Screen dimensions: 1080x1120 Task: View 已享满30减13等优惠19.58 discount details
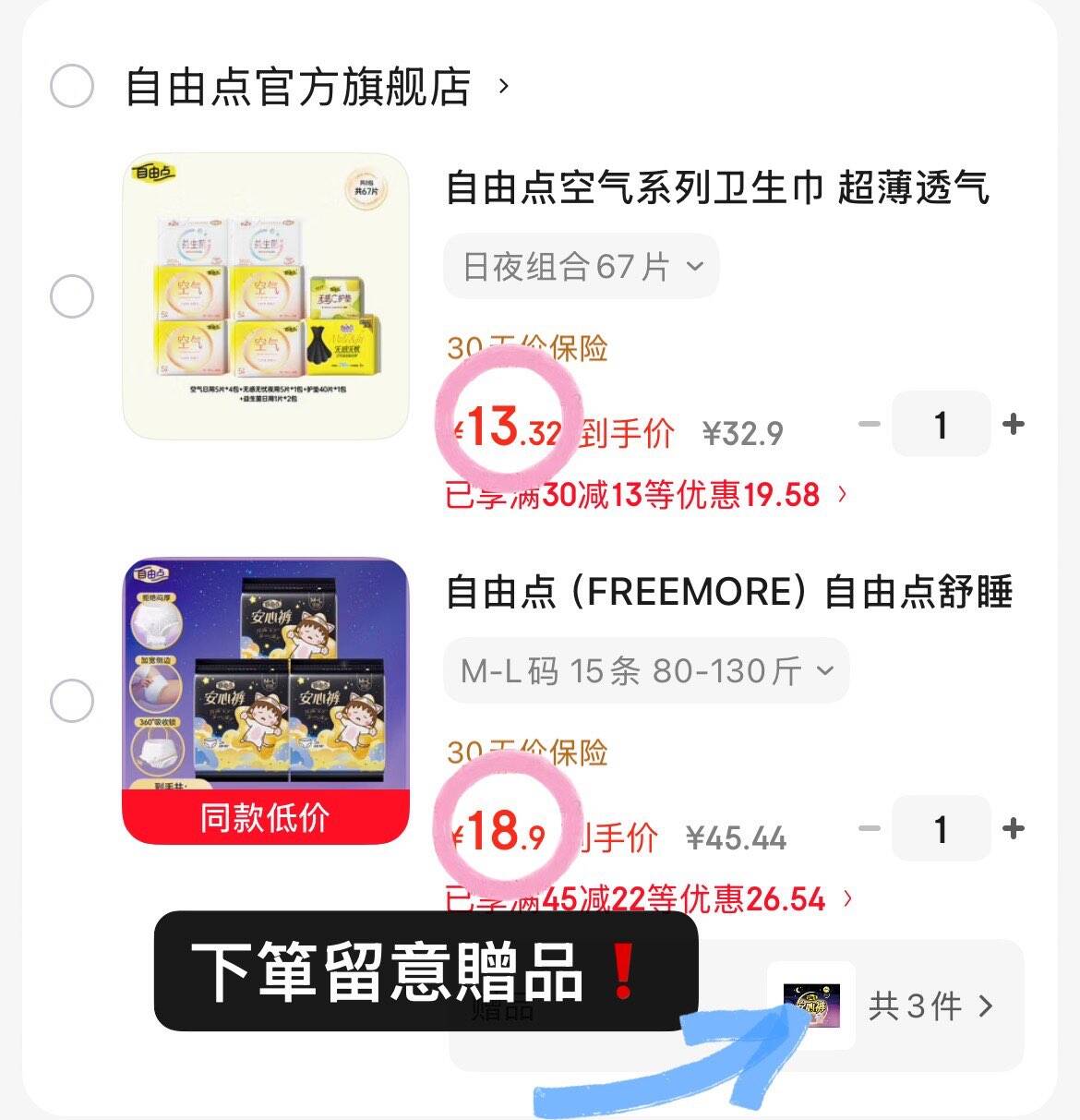point(646,495)
